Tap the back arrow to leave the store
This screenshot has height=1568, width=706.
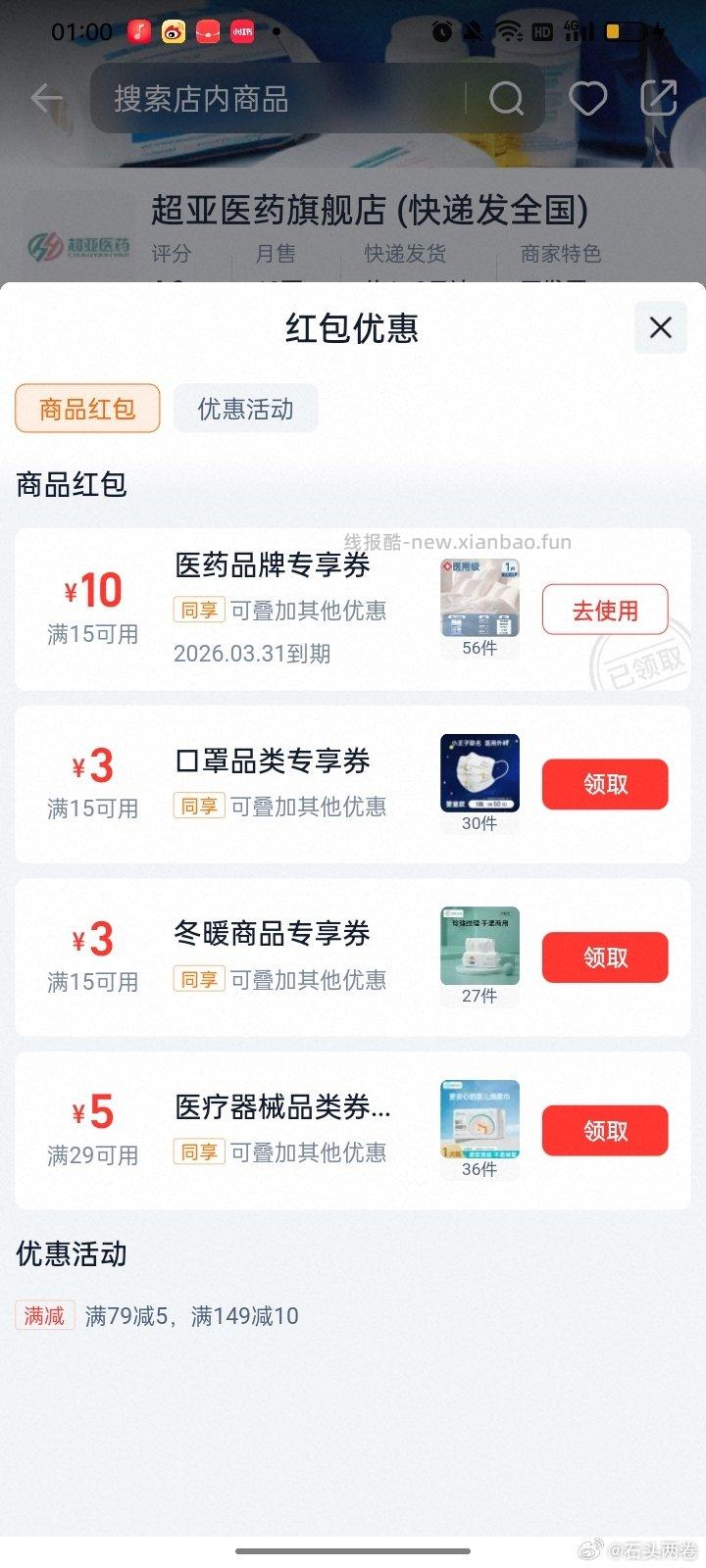click(46, 98)
